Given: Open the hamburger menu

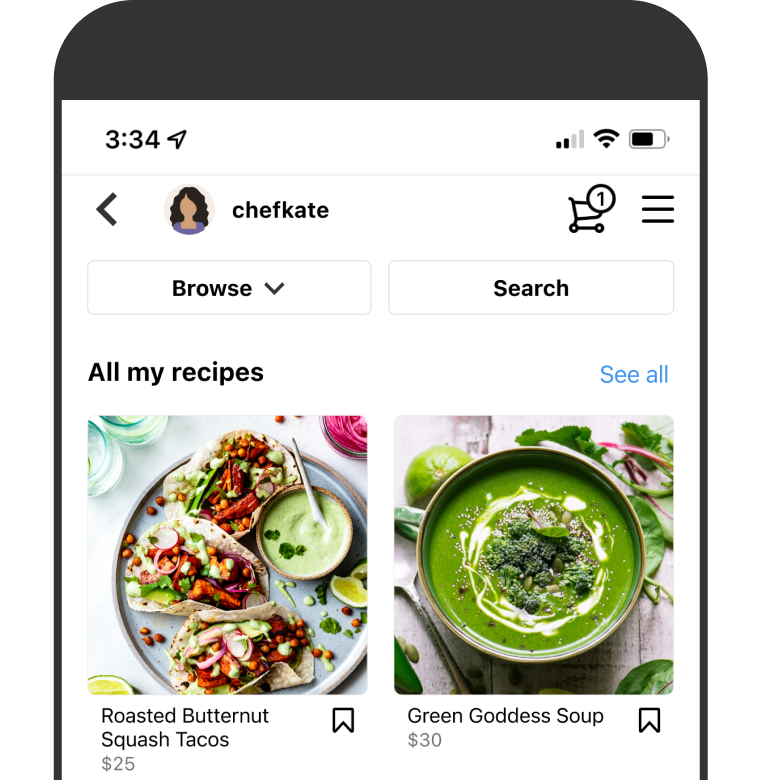Looking at the screenshot, I should click(657, 210).
